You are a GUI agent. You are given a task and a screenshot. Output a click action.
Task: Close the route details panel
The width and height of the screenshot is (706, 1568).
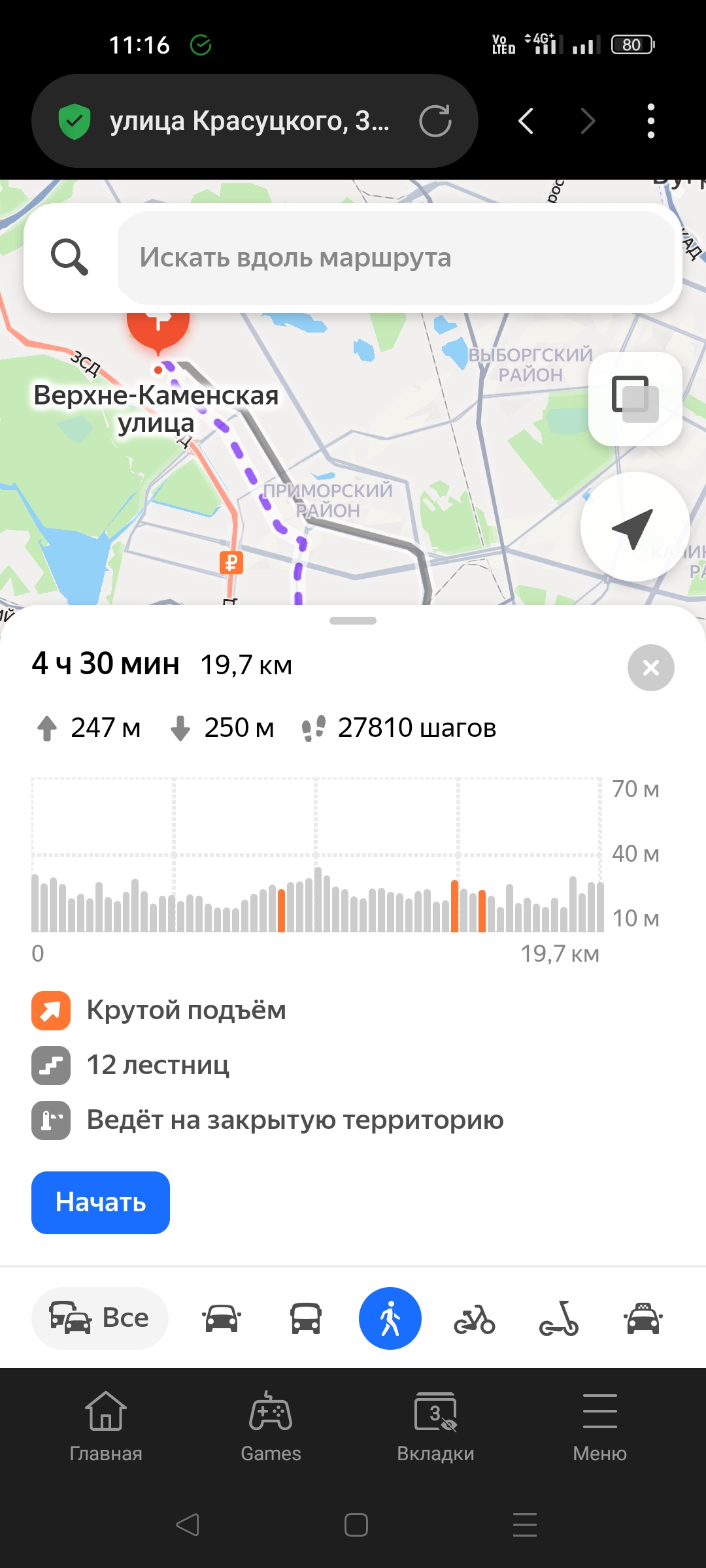tap(651, 668)
